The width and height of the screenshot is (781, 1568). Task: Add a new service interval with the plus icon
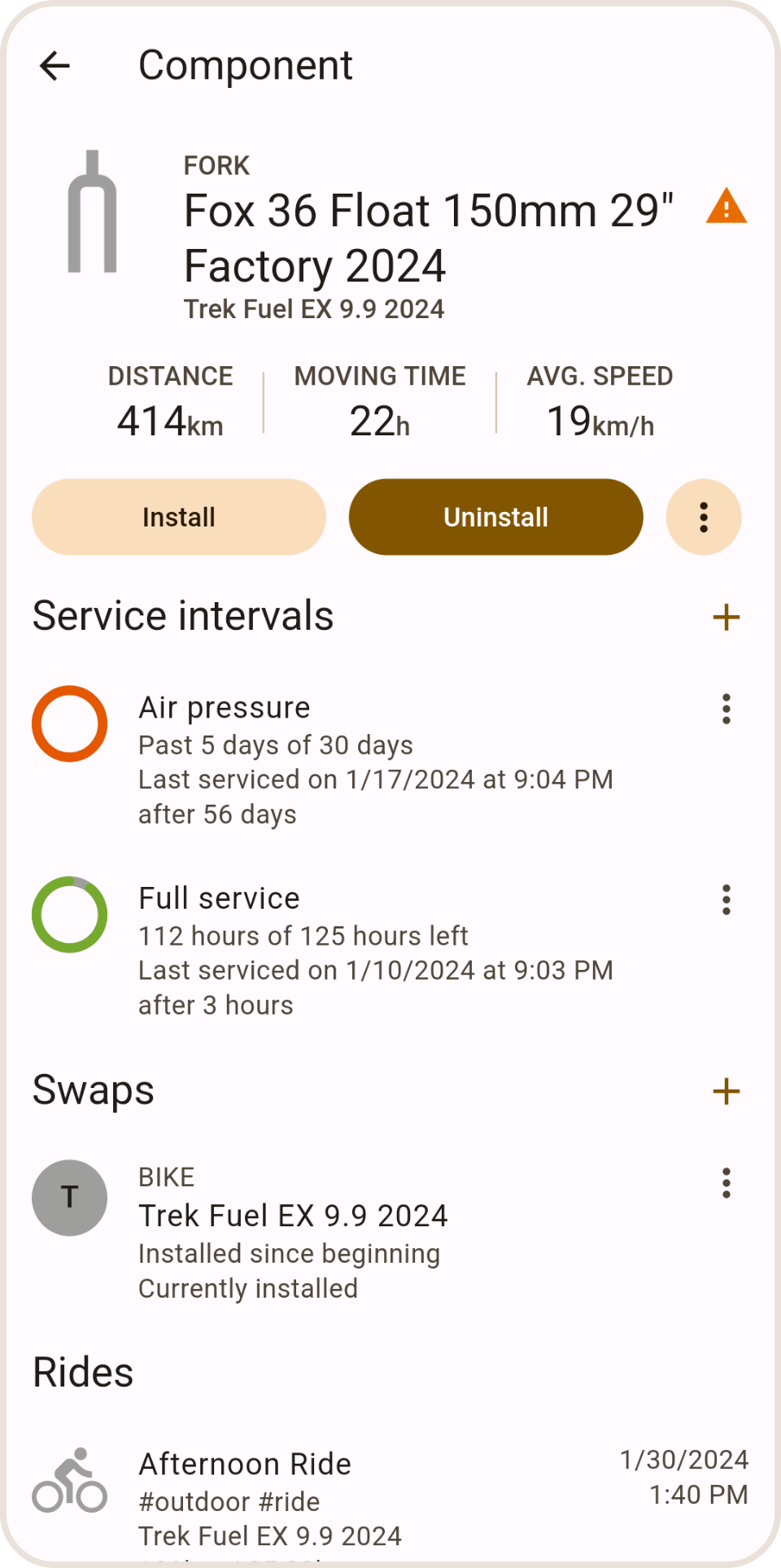click(726, 618)
